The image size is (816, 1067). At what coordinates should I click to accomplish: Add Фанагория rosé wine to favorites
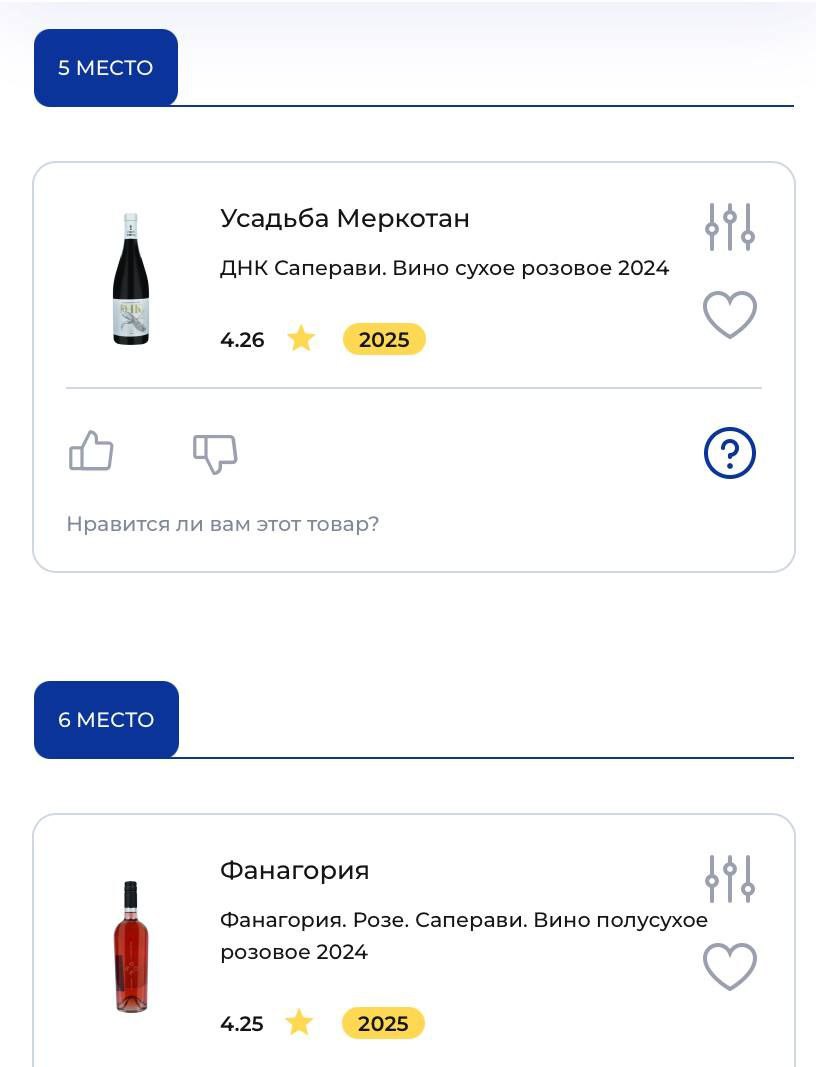[x=730, y=967]
